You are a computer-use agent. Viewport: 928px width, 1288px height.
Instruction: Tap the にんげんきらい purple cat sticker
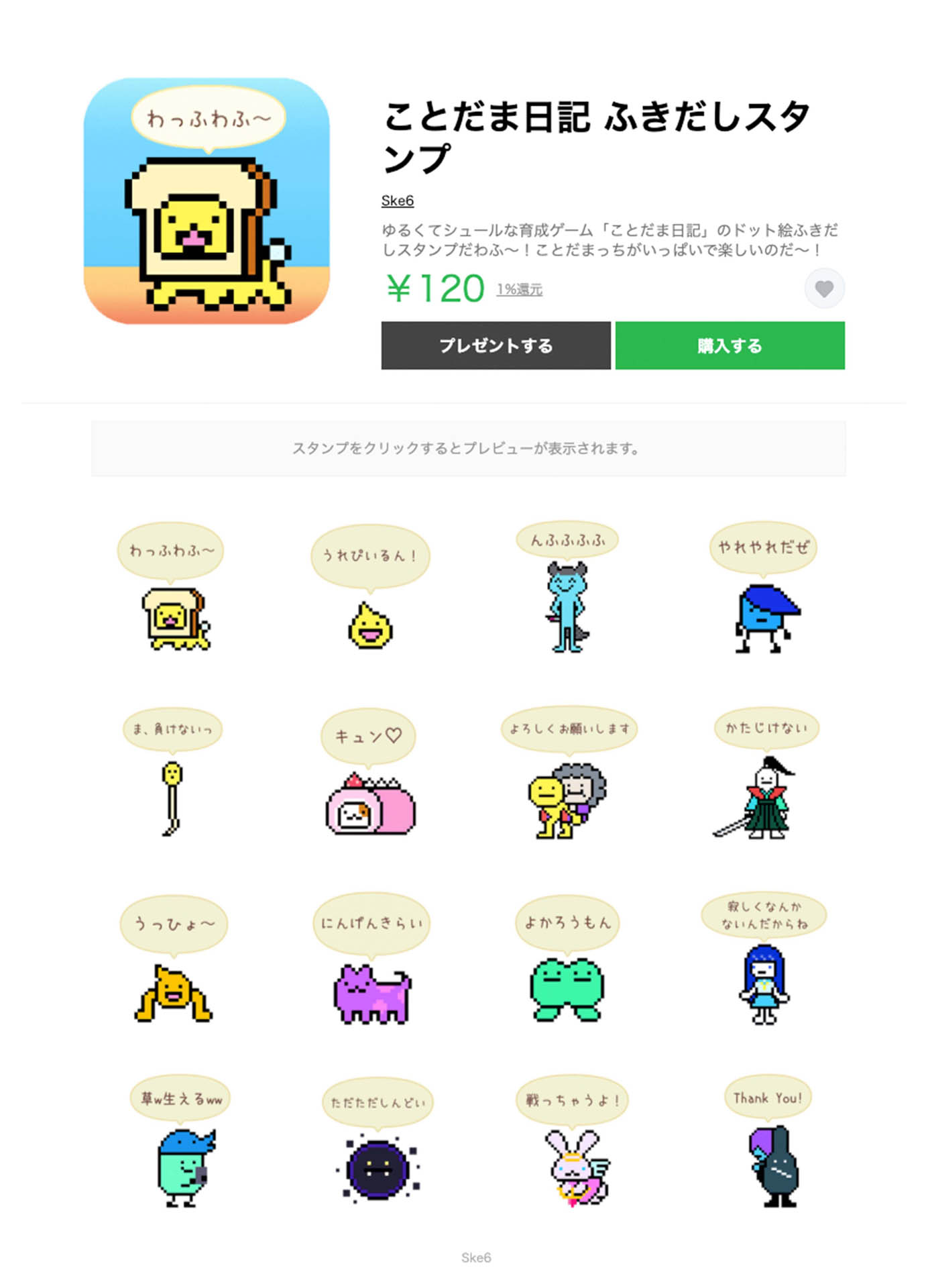pos(370,961)
